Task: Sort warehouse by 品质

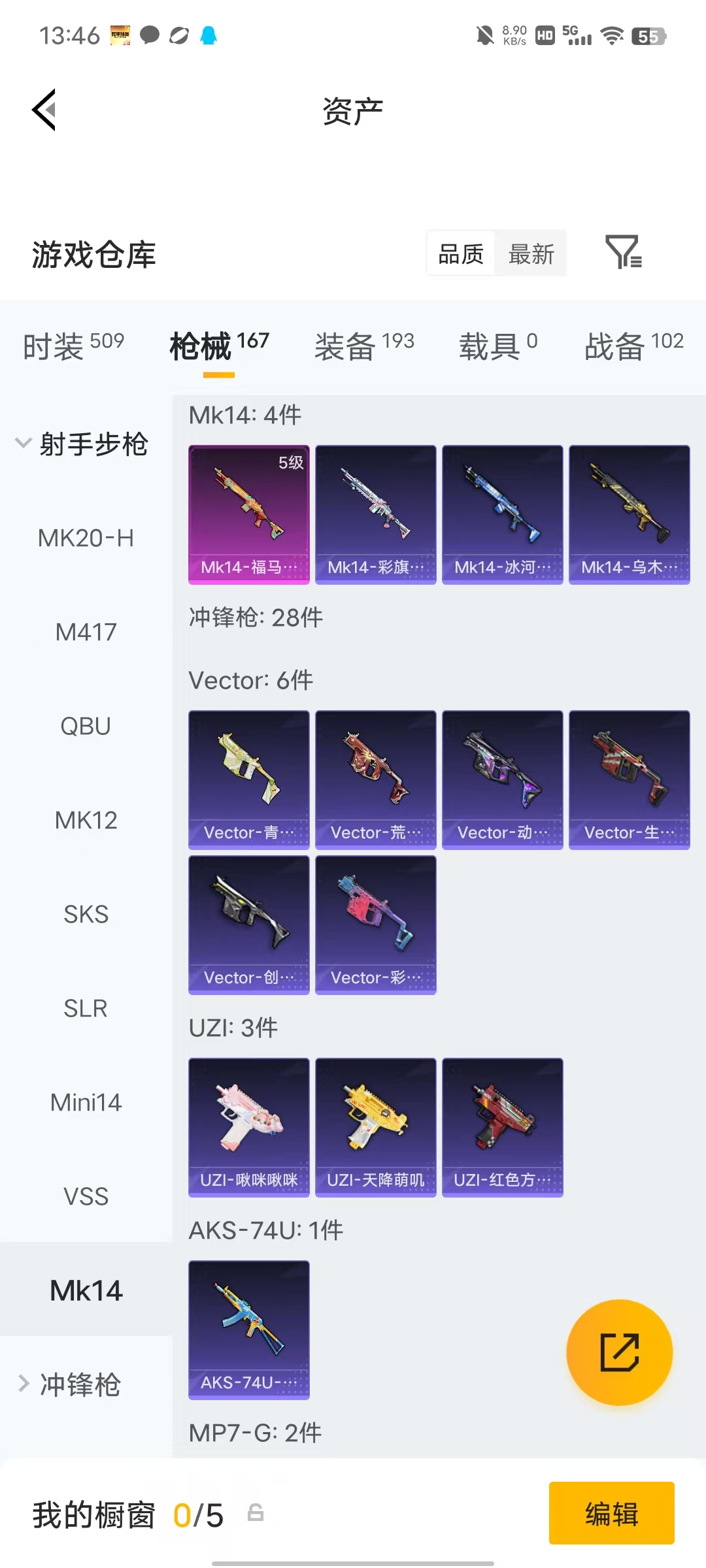Action: [x=461, y=253]
